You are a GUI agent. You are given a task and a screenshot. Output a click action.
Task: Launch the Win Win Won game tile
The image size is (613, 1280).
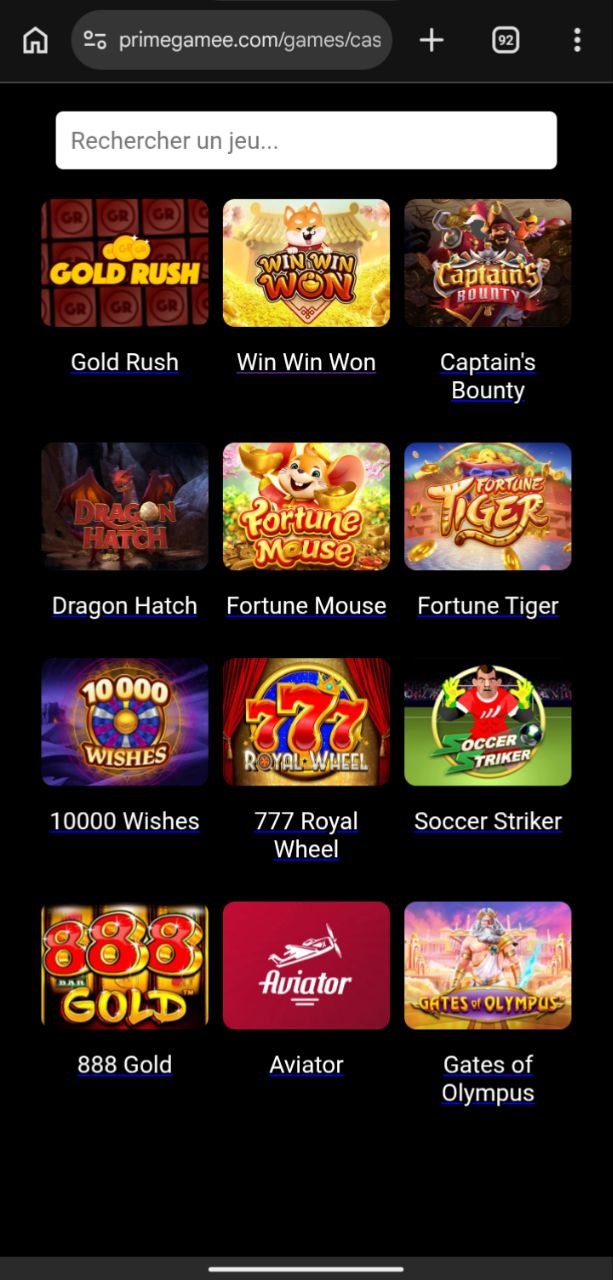(306, 263)
